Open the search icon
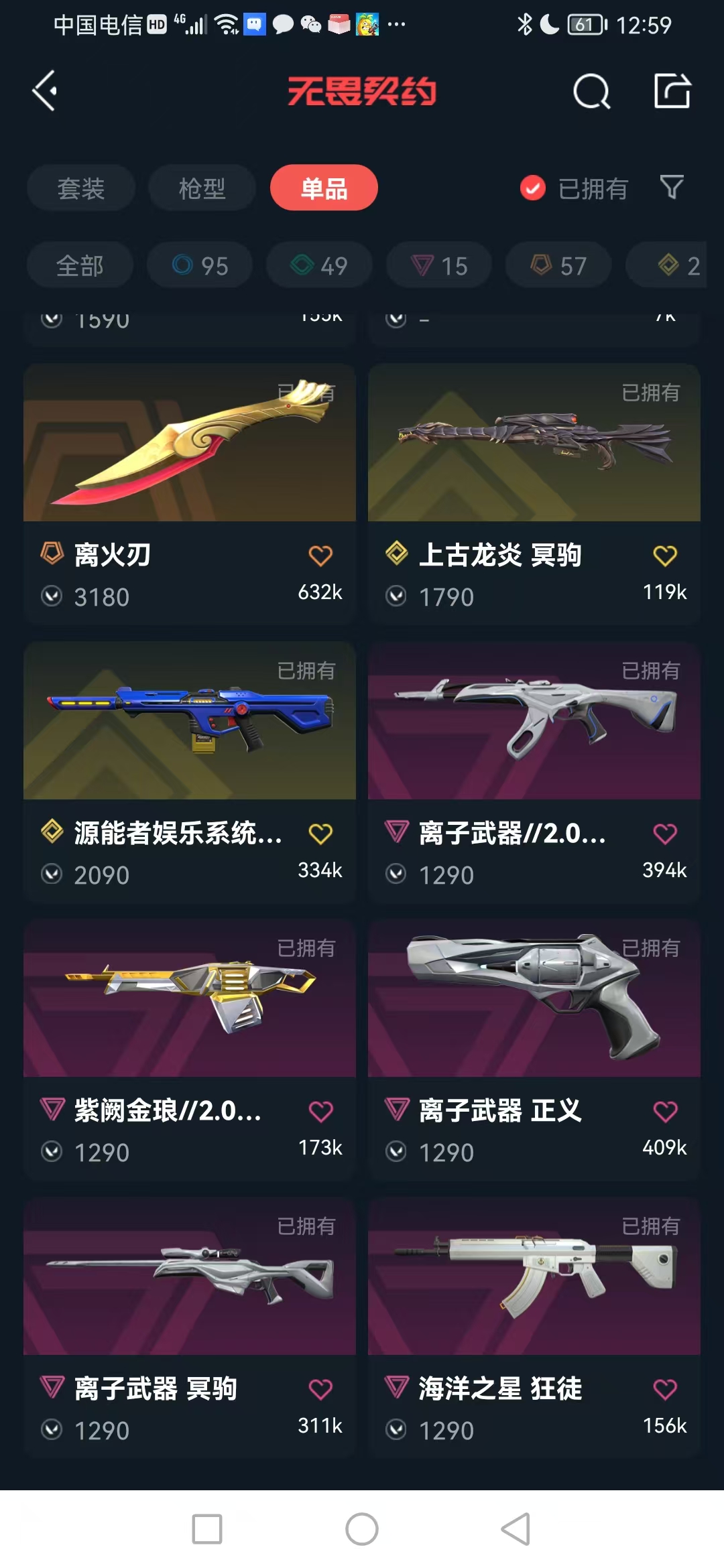This screenshot has height=1568, width=724. click(591, 91)
